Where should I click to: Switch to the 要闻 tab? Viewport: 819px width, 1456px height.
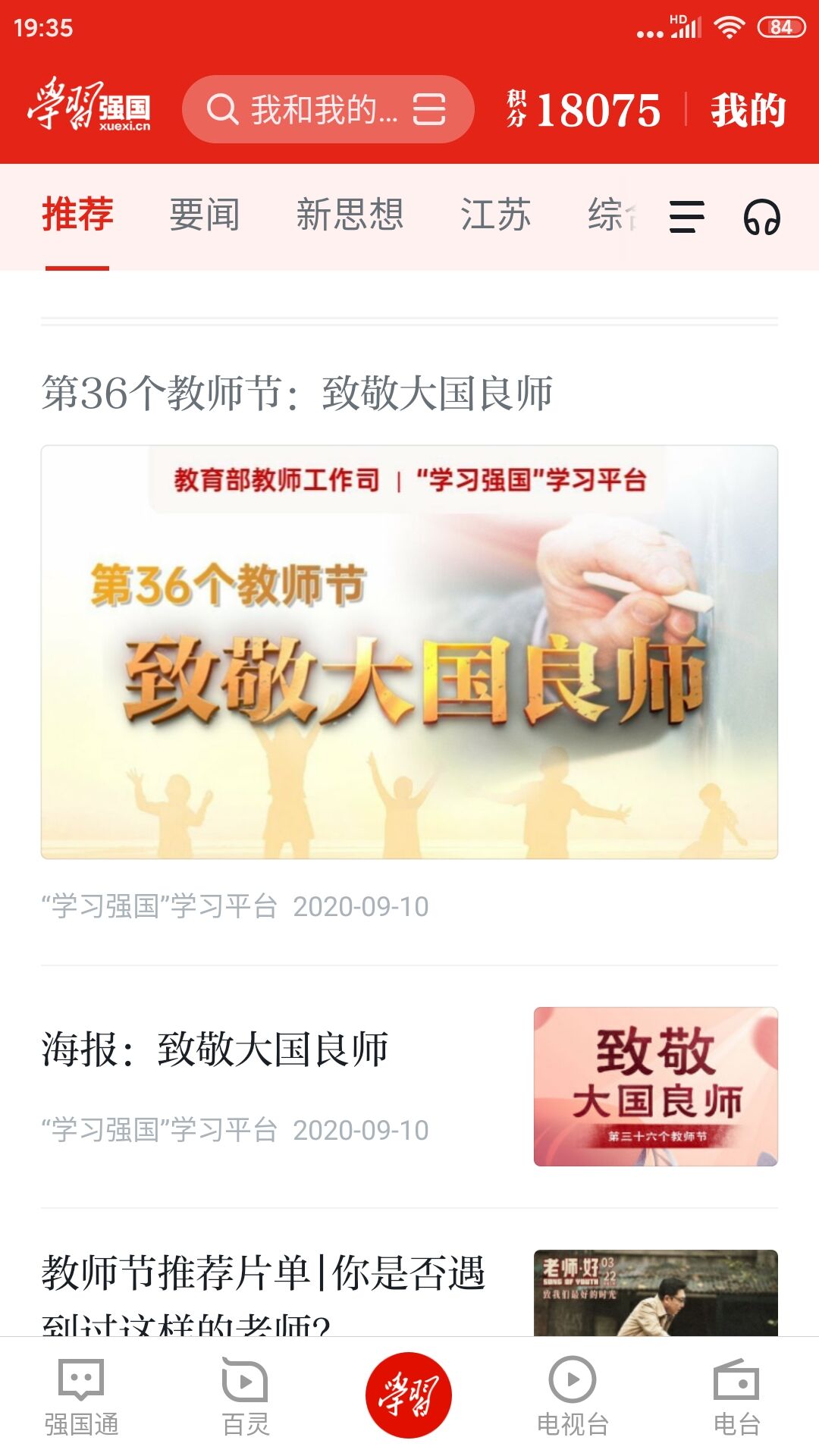click(204, 215)
